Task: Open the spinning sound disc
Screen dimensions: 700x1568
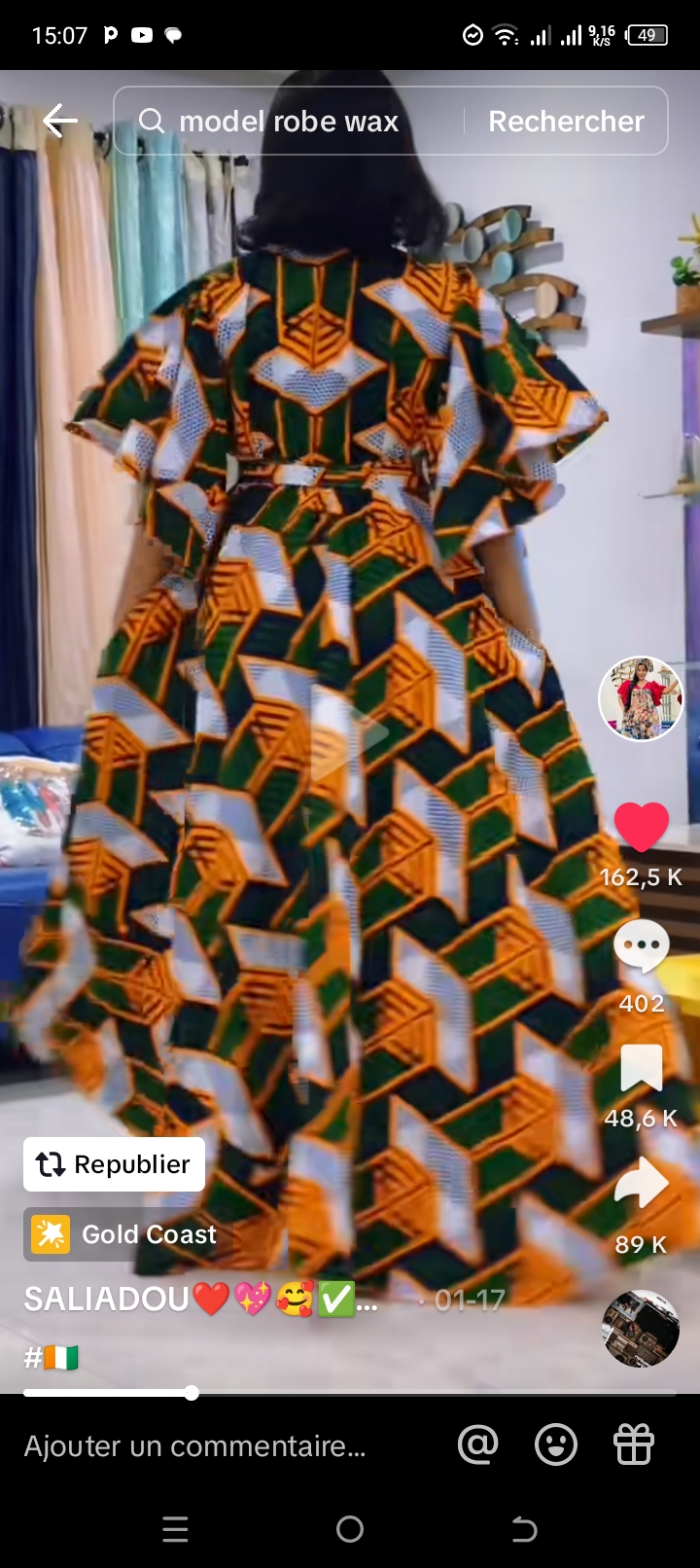Action: tap(640, 1329)
